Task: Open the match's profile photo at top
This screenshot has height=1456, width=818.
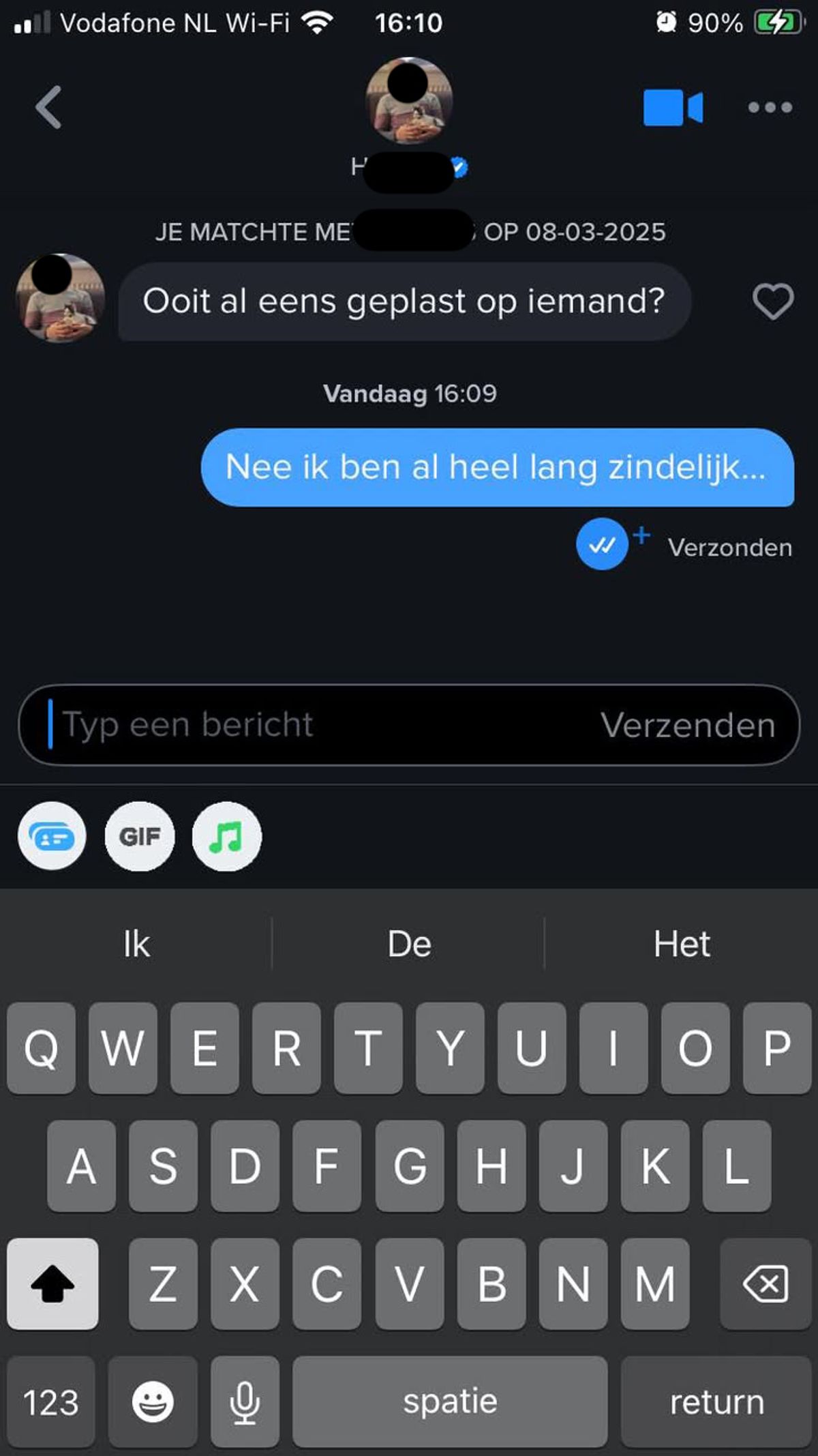Action: pyautogui.click(x=409, y=101)
